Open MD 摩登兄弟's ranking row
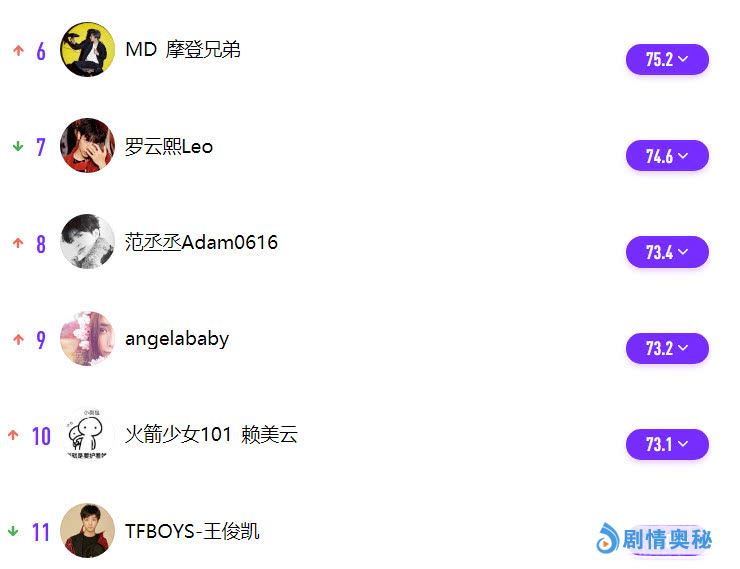Screen dimensions: 740x569 tap(183, 50)
